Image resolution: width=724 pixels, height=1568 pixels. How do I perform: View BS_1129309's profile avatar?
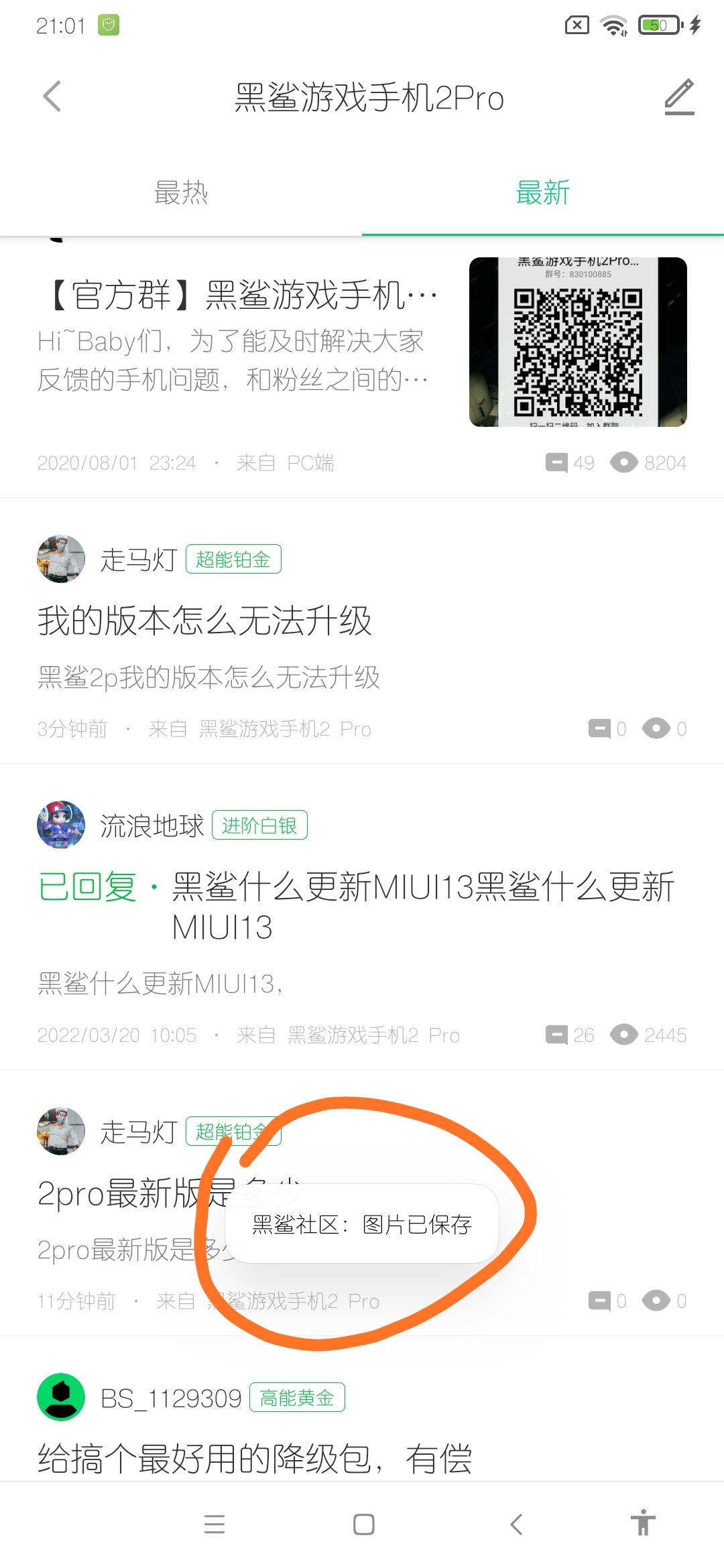click(61, 1397)
